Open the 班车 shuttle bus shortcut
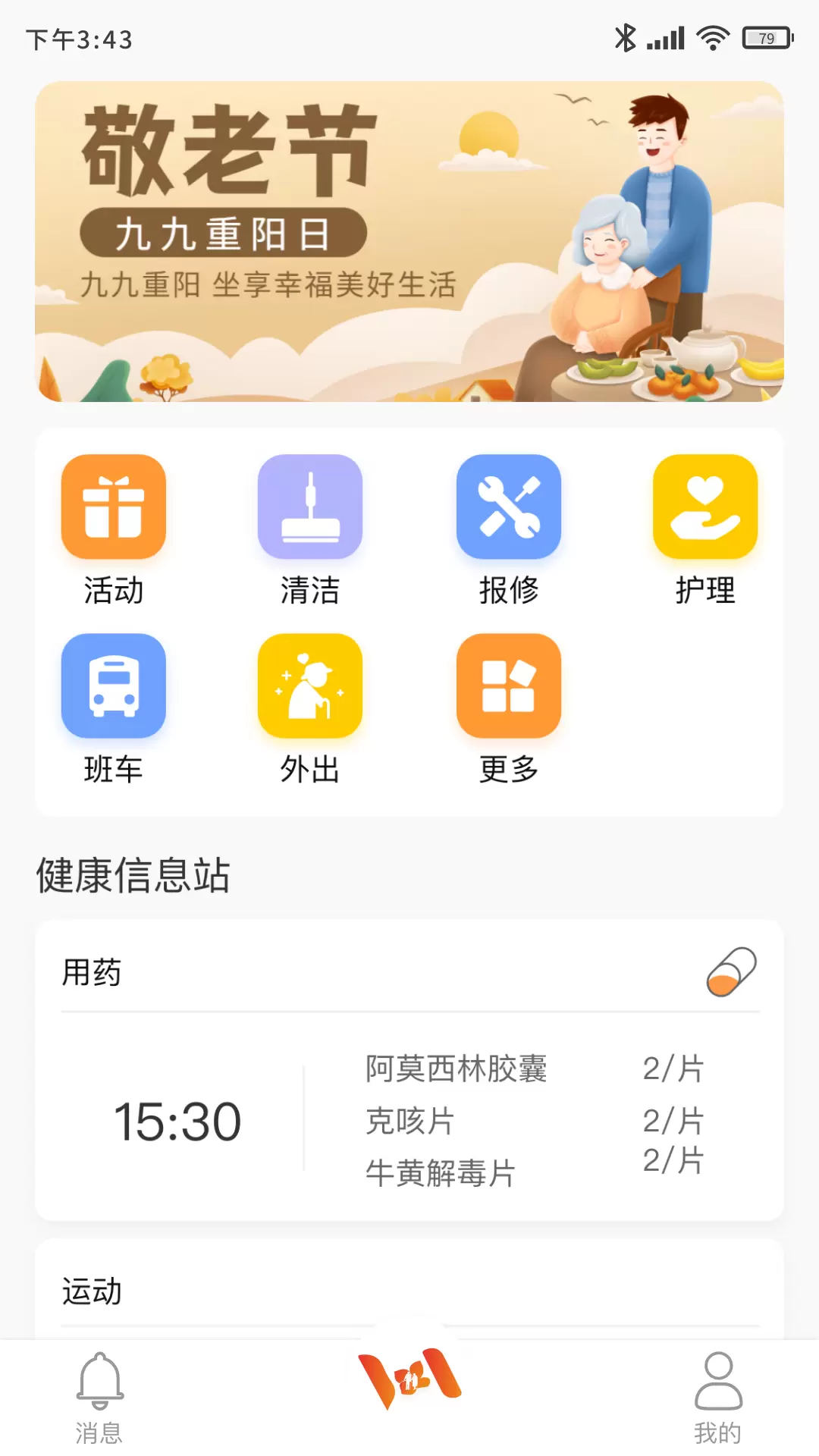 coord(113,709)
